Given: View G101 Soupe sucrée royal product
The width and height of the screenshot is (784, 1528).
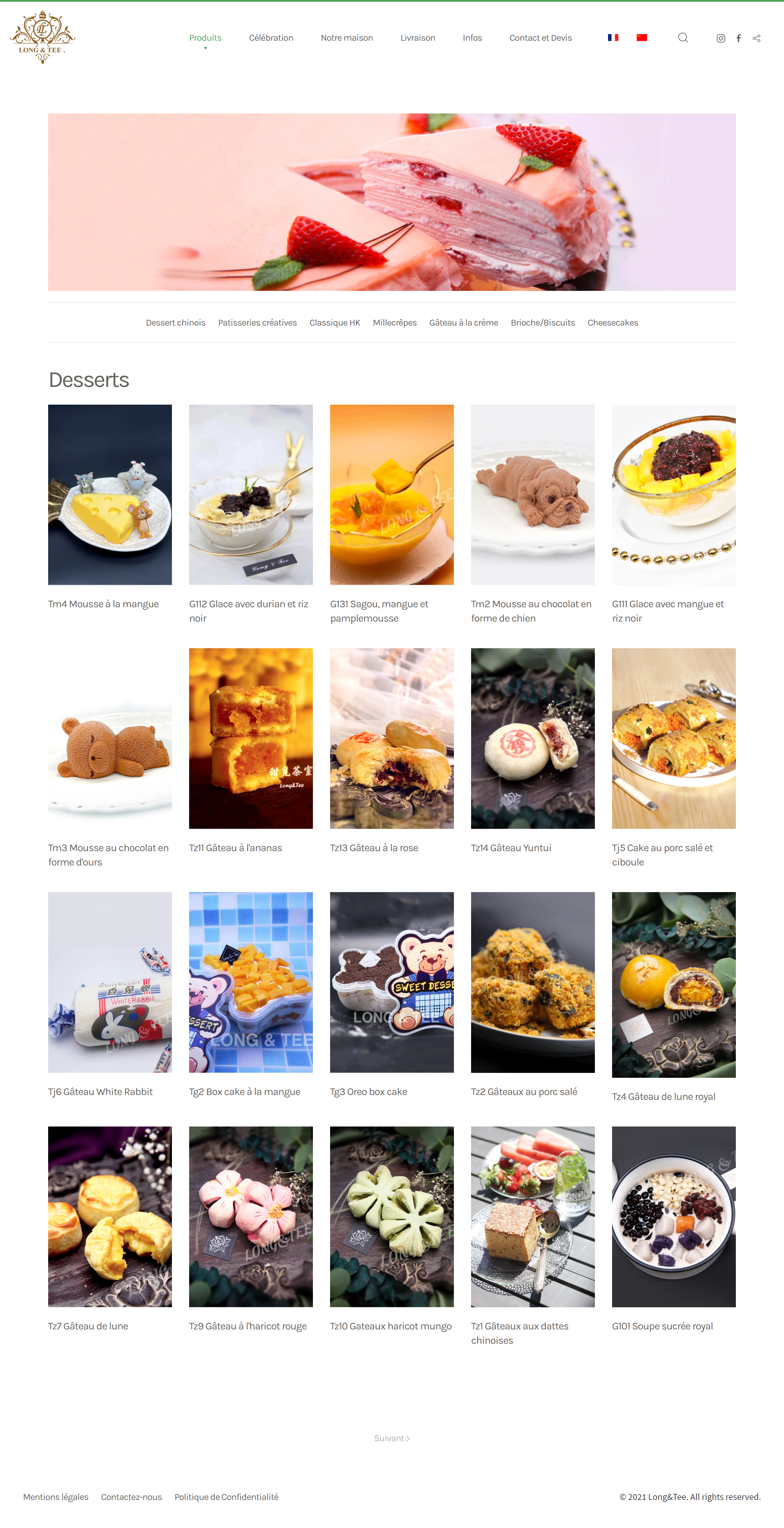Looking at the screenshot, I should pos(674,1229).
